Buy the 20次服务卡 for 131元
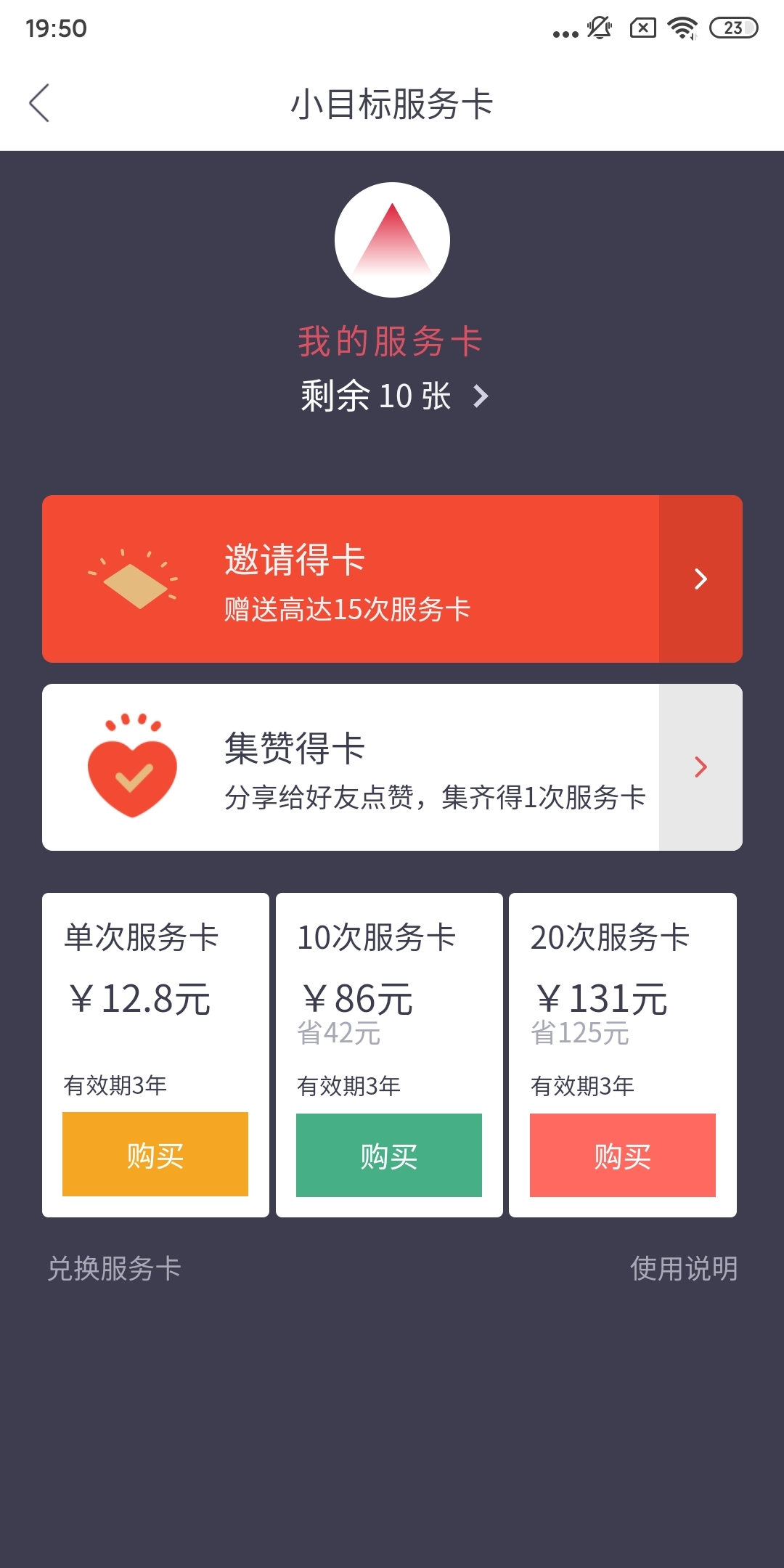The image size is (784, 1568). [x=623, y=1155]
